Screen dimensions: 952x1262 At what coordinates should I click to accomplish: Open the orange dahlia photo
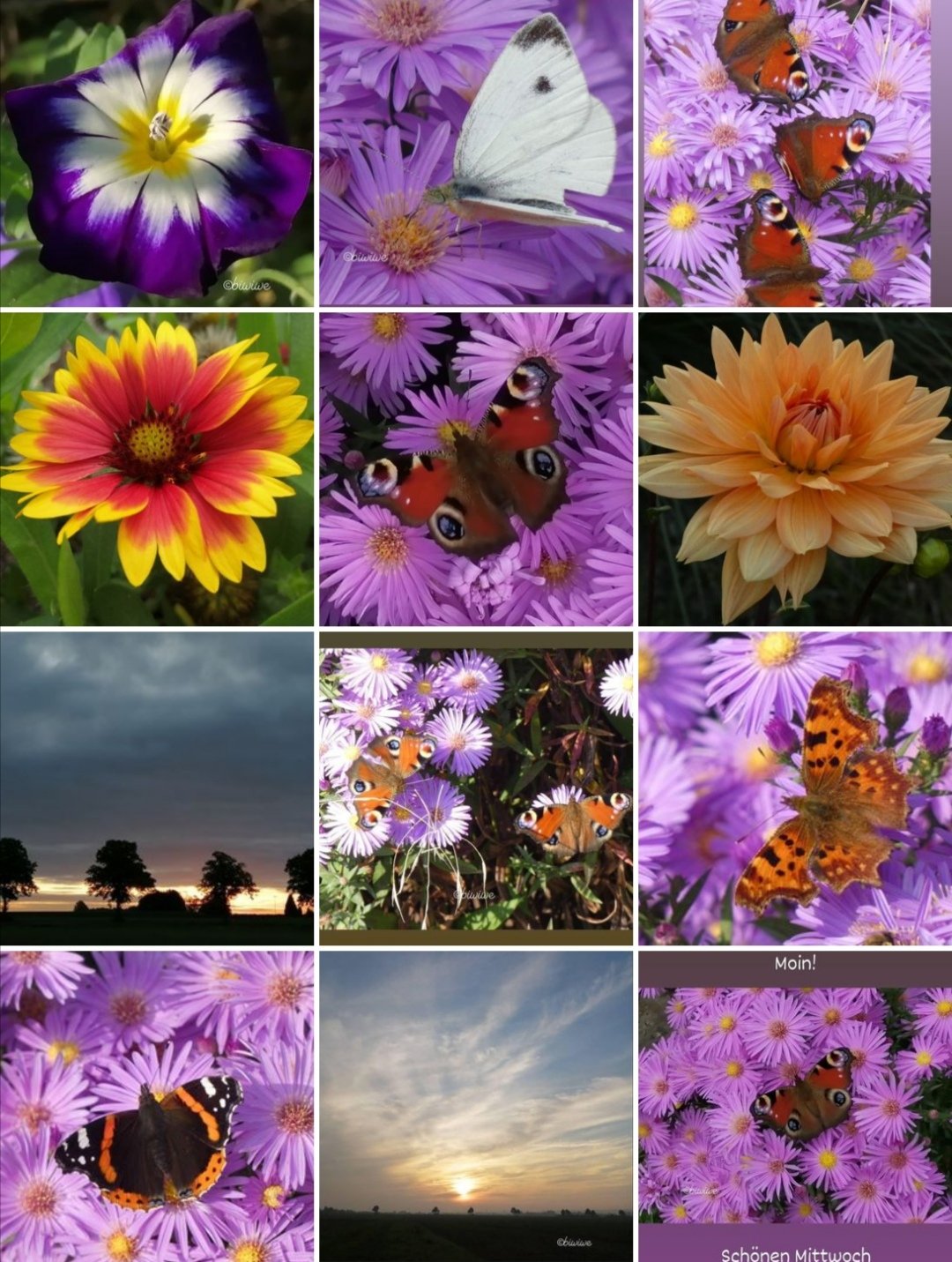click(x=795, y=469)
